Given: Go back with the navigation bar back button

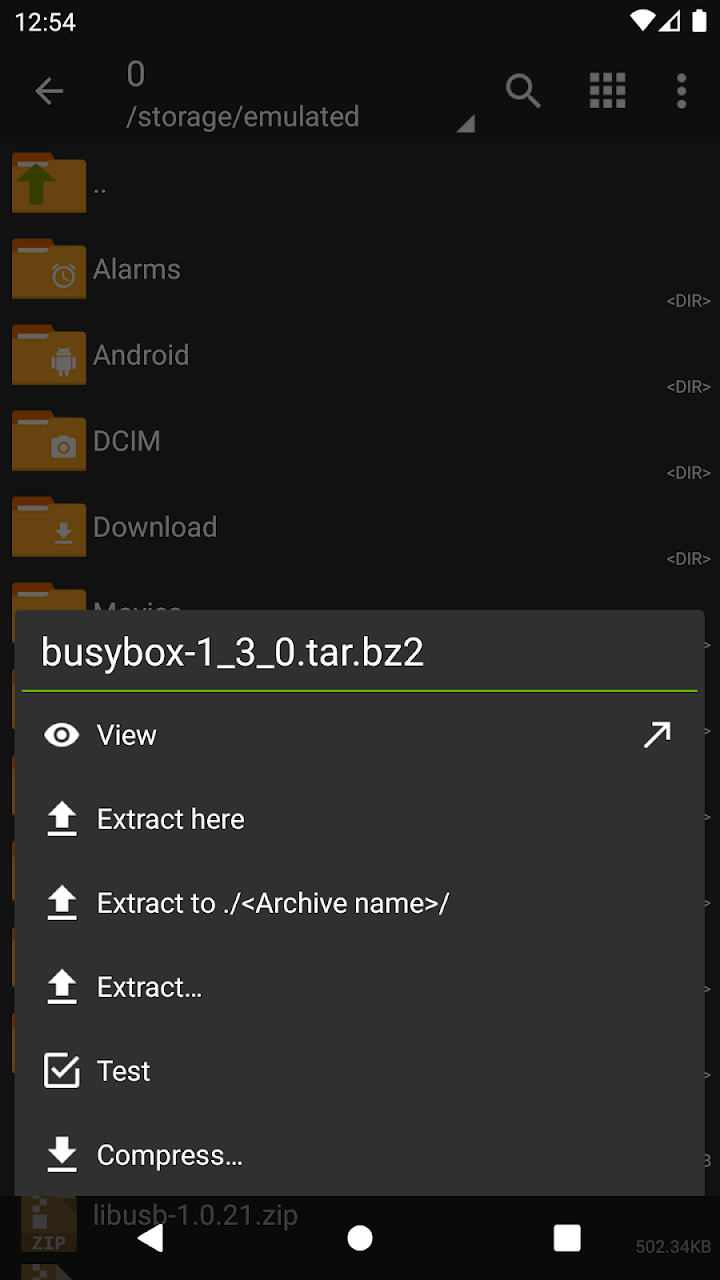Looking at the screenshot, I should tap(151, 1238).
